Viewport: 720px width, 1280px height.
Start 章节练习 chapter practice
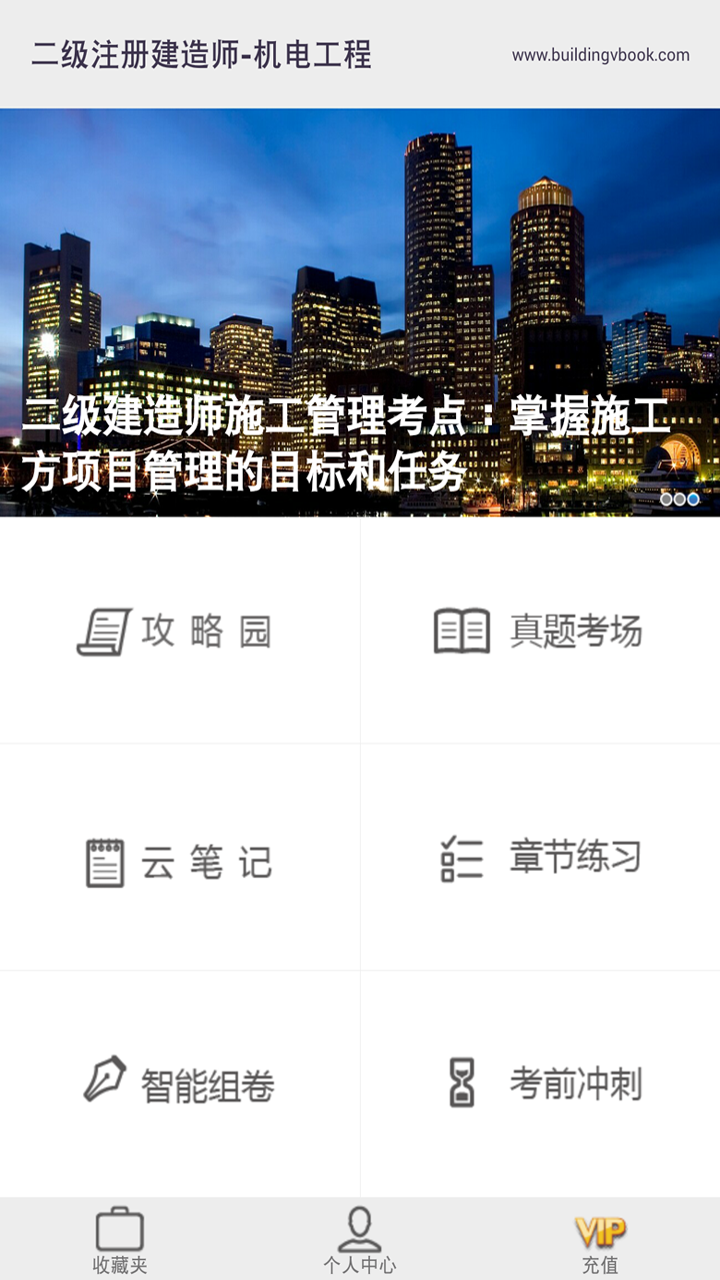click(540, 858)
